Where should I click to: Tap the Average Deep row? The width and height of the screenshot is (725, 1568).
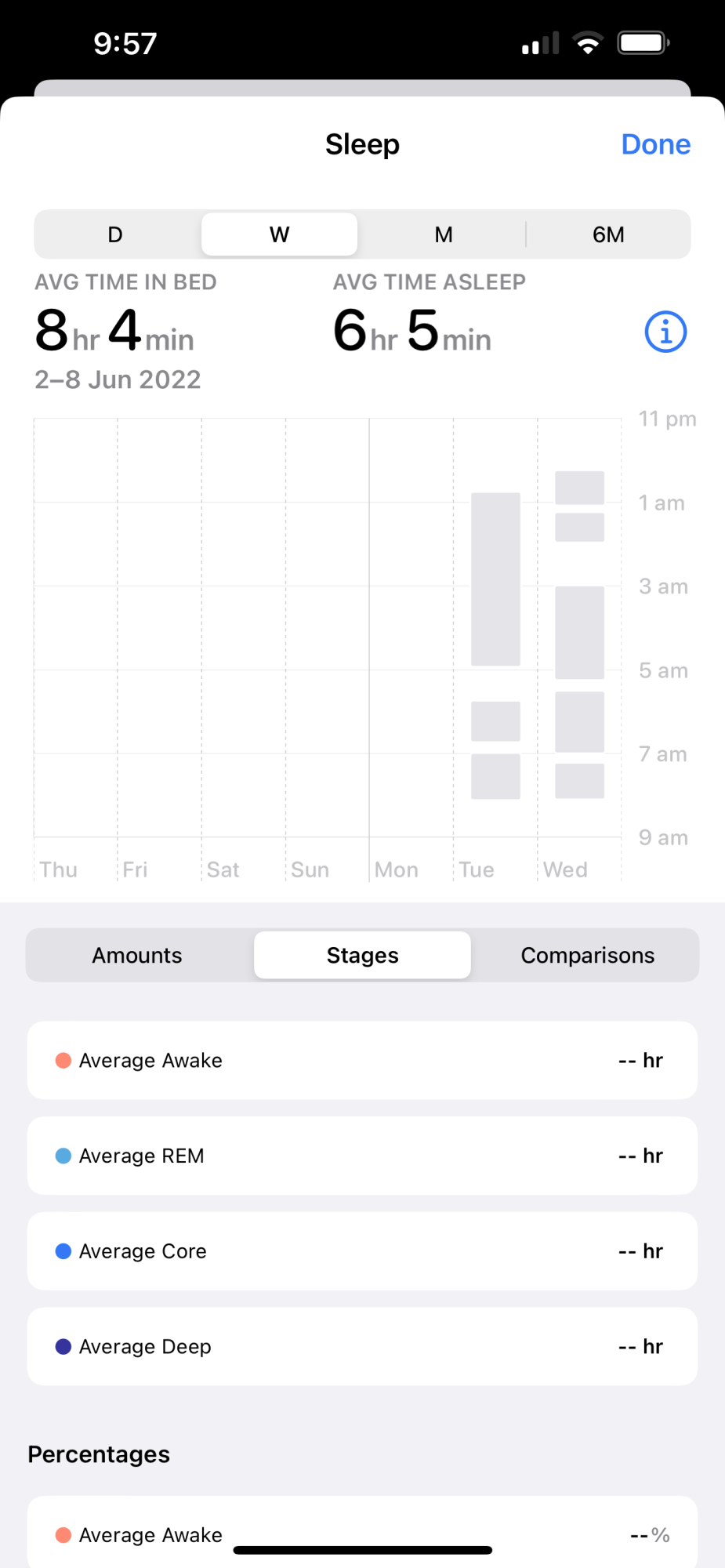(362, 1346)
